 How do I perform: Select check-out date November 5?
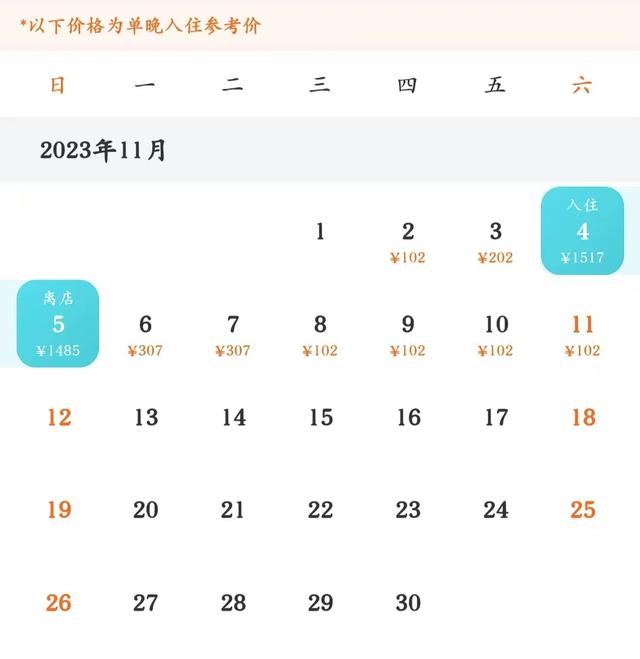click(58, 325)
